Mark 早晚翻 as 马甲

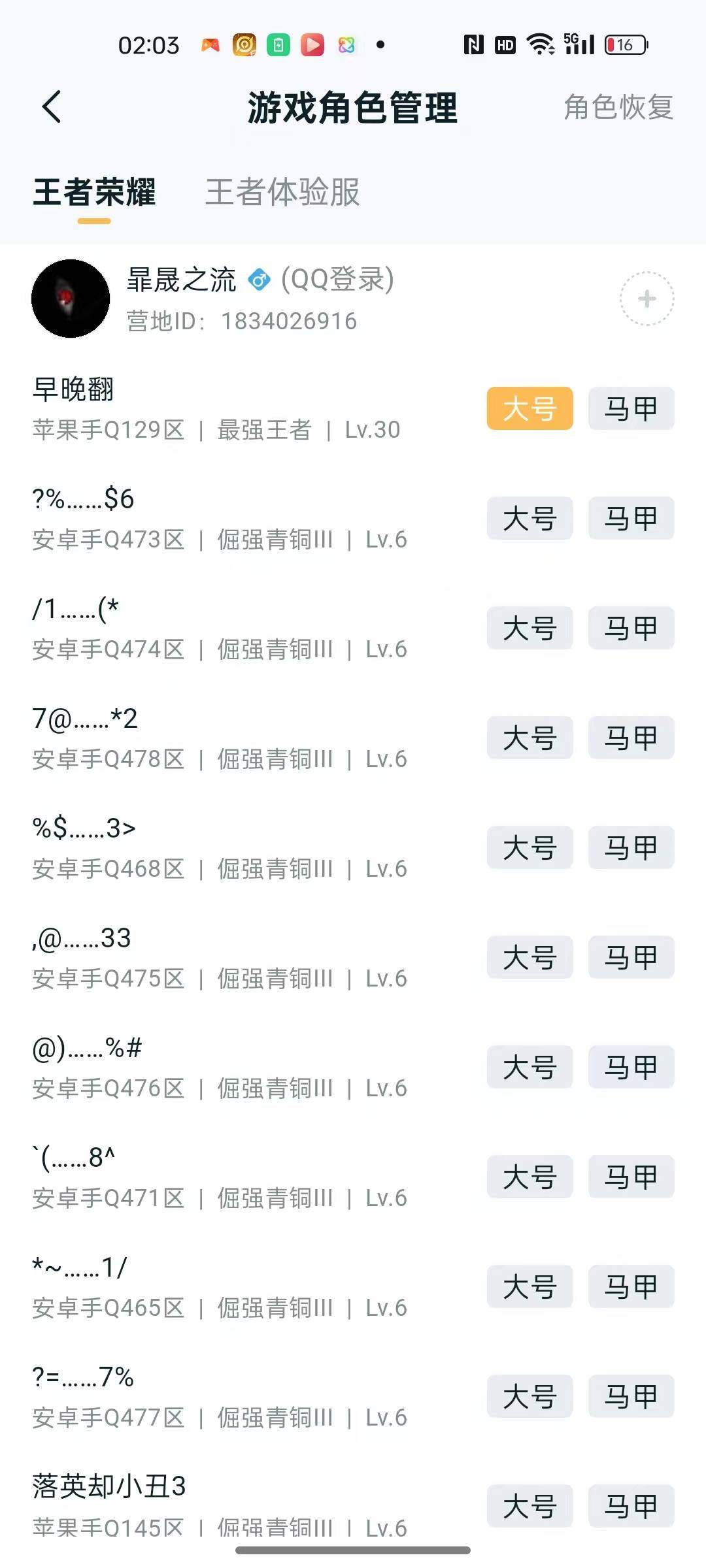(x=631, y=408)
